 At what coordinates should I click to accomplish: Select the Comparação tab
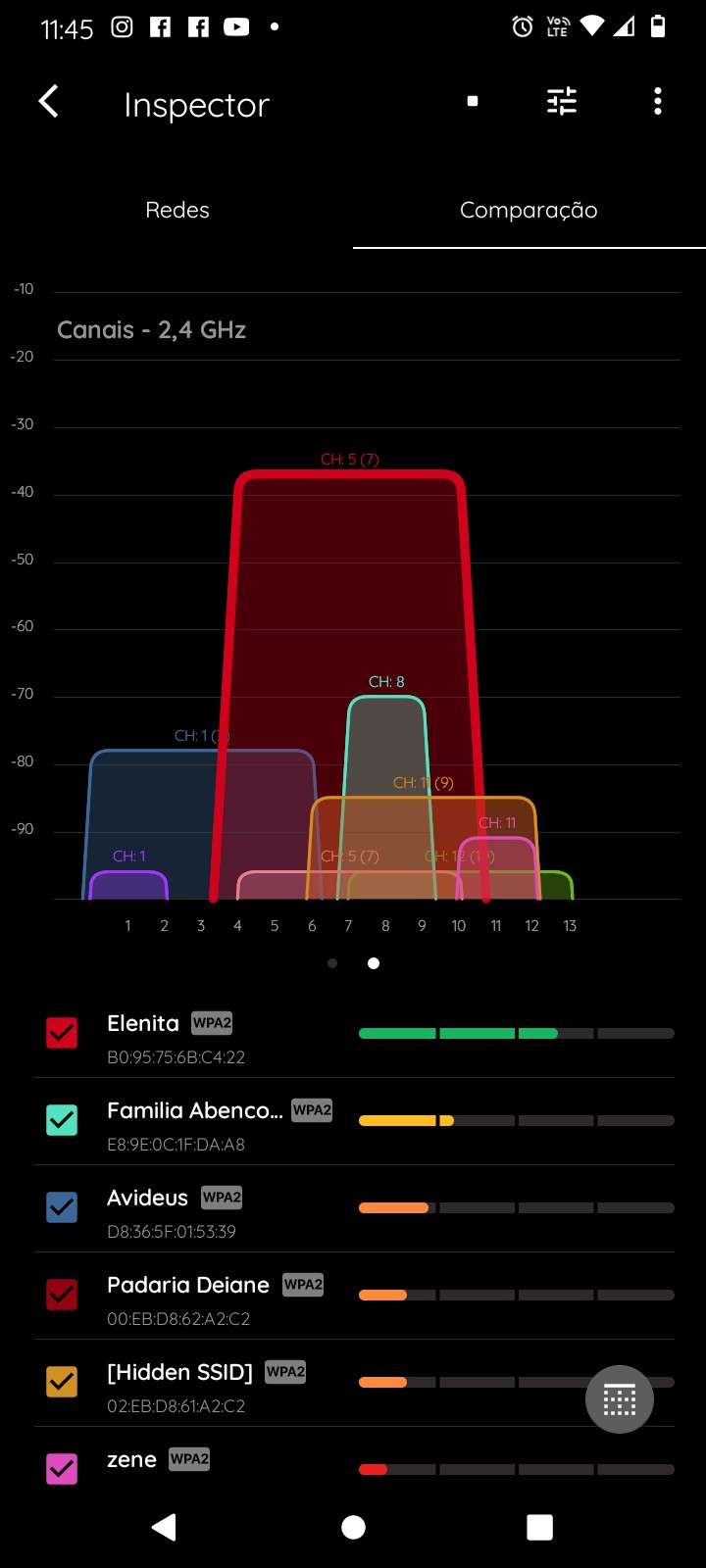(x=529, y=210)
